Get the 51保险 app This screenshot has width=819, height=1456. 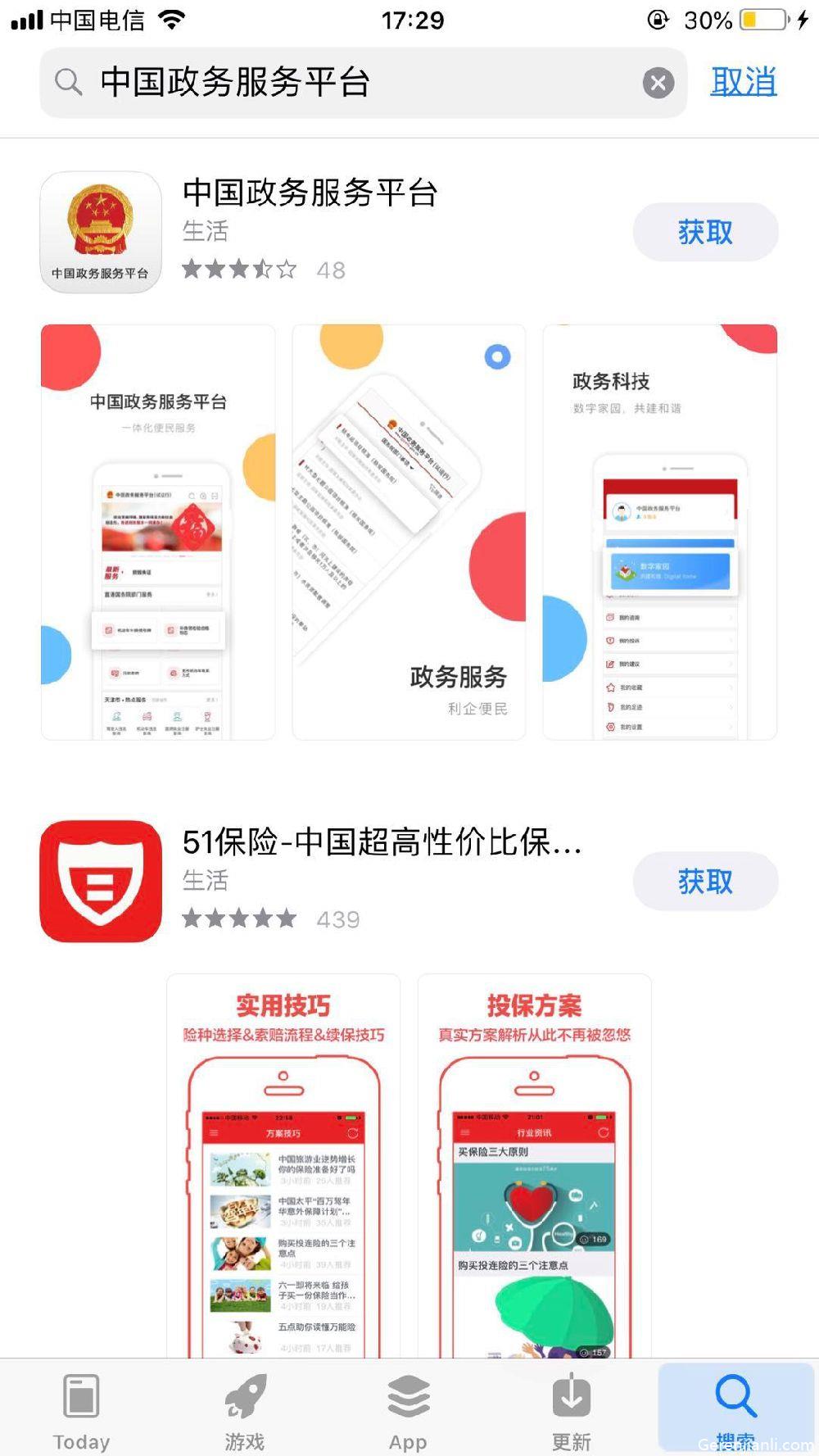704,882
